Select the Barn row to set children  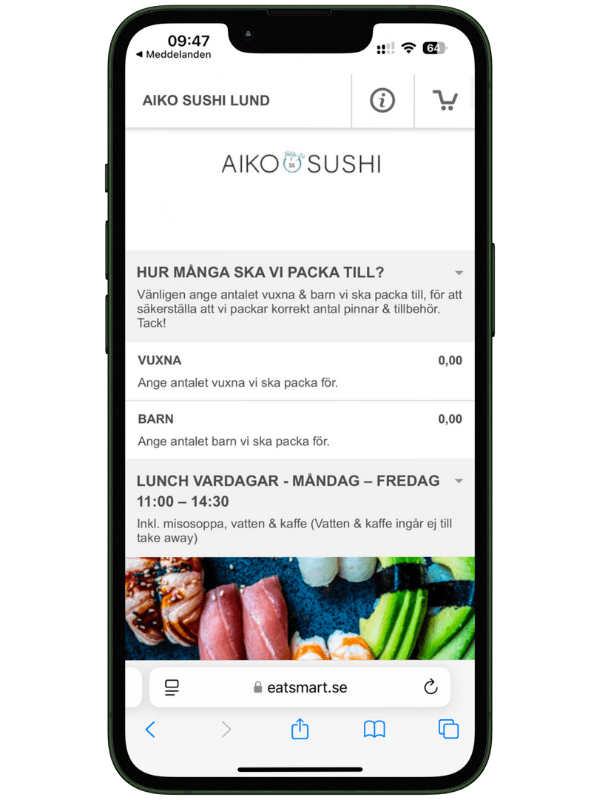point(299,430)
